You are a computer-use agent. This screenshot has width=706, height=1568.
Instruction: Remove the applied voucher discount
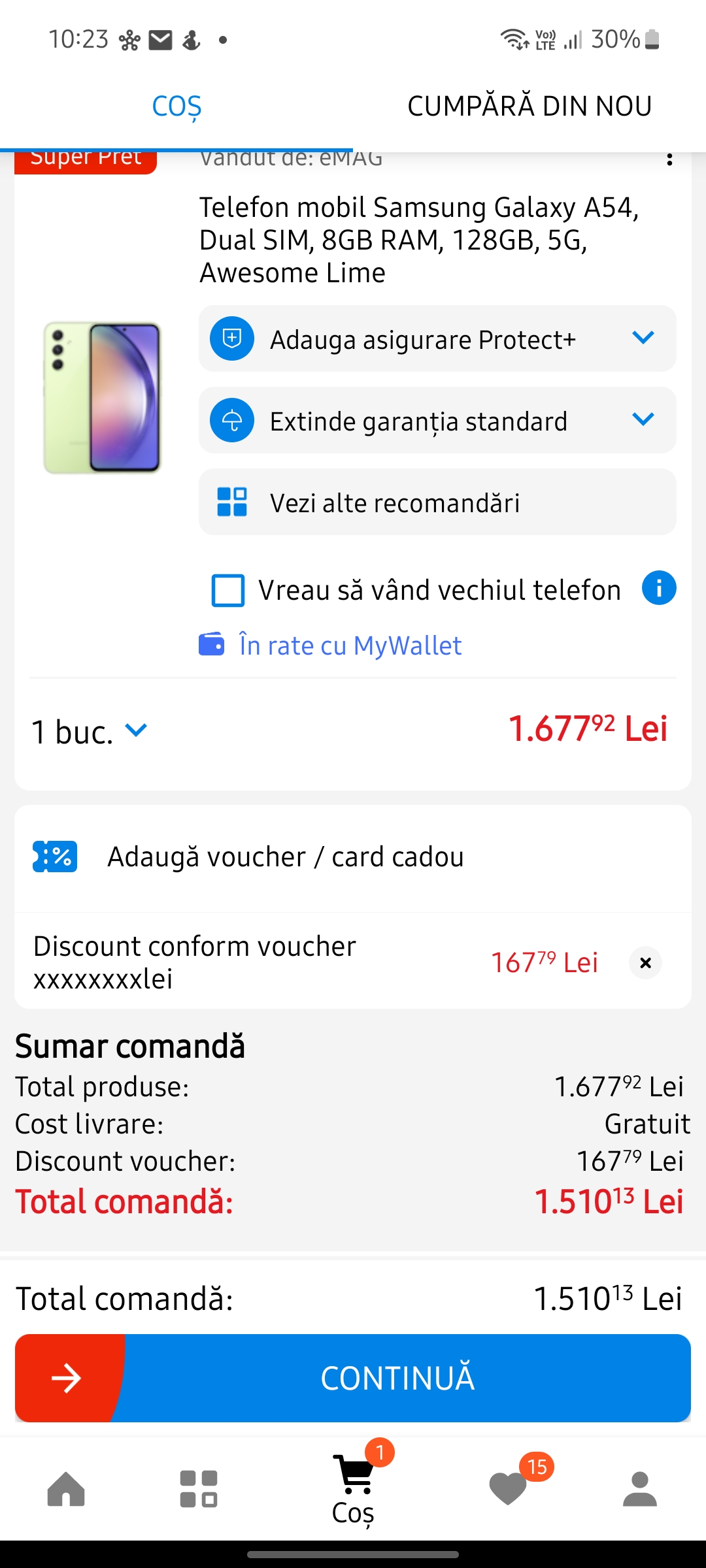point(645,963)
